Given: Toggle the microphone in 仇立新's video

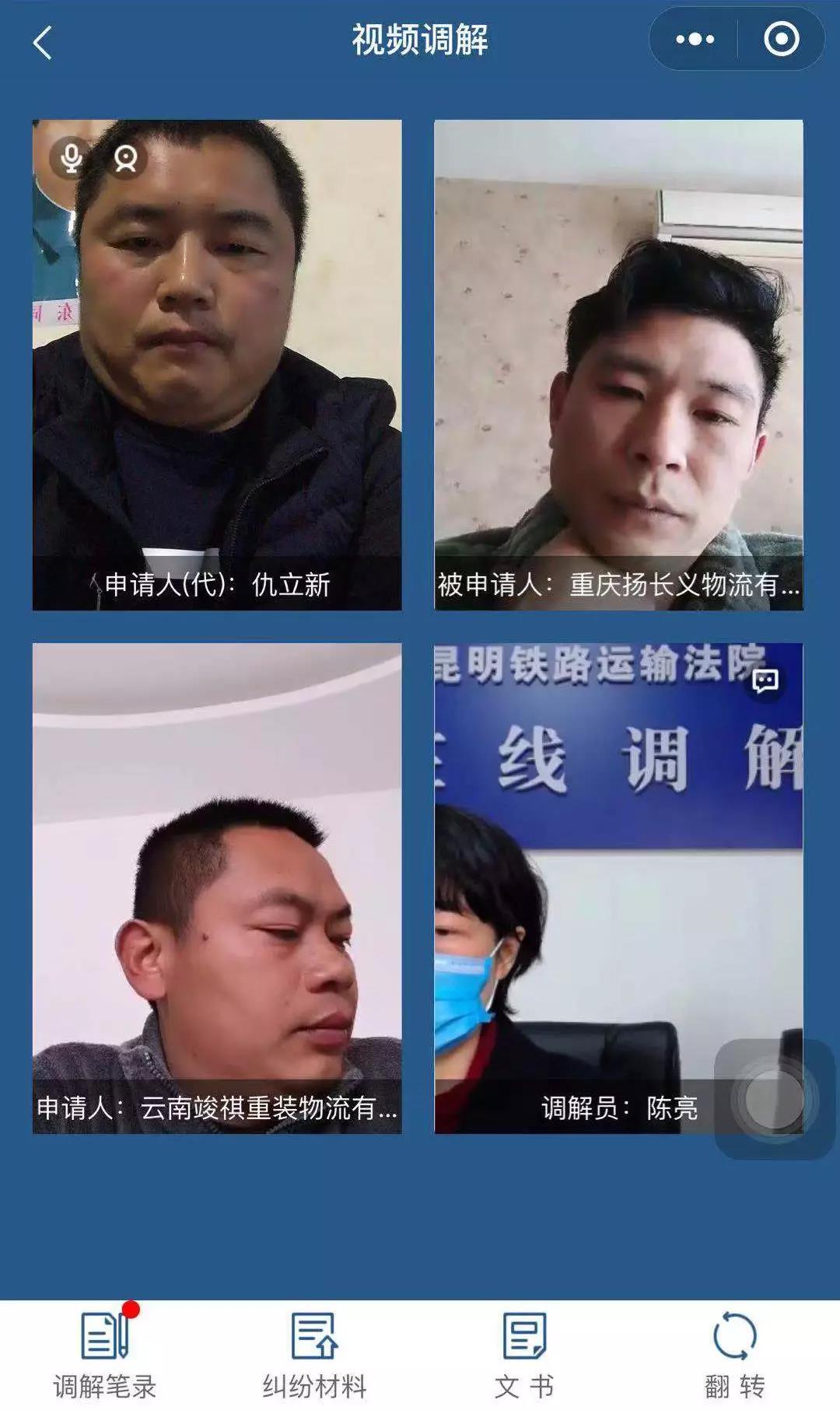Looking at the screenshot, I should pos(71,158).
